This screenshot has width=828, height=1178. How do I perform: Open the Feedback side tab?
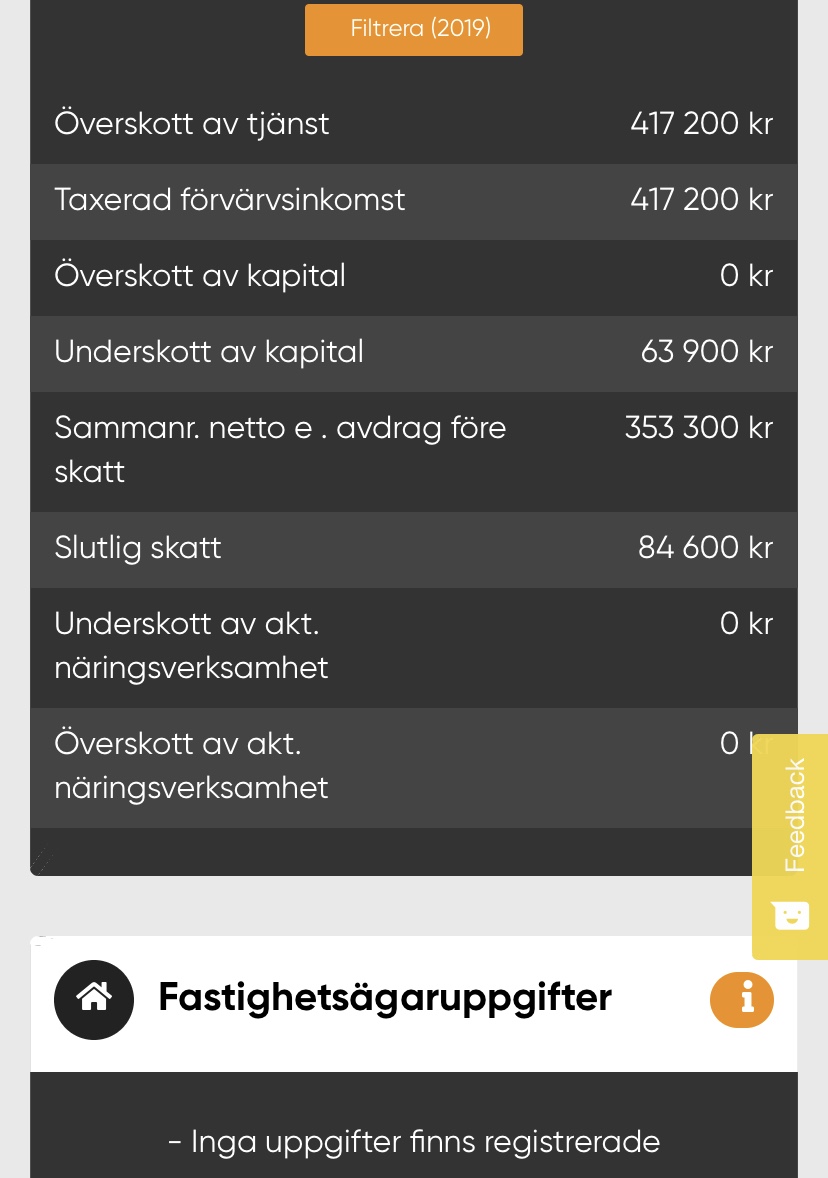[791, 815]
